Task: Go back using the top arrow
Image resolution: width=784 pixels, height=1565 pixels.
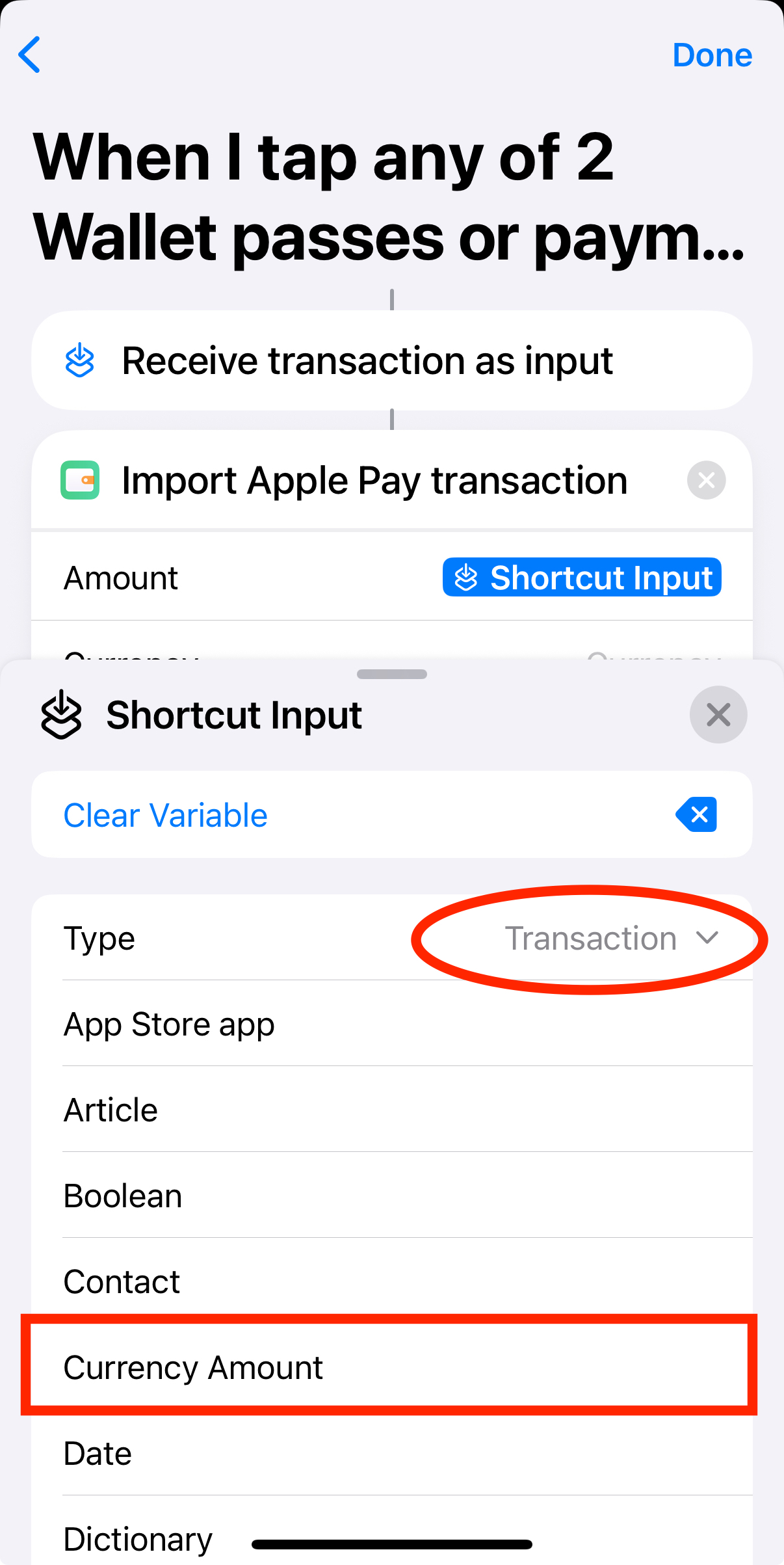Action: point(29,55)
